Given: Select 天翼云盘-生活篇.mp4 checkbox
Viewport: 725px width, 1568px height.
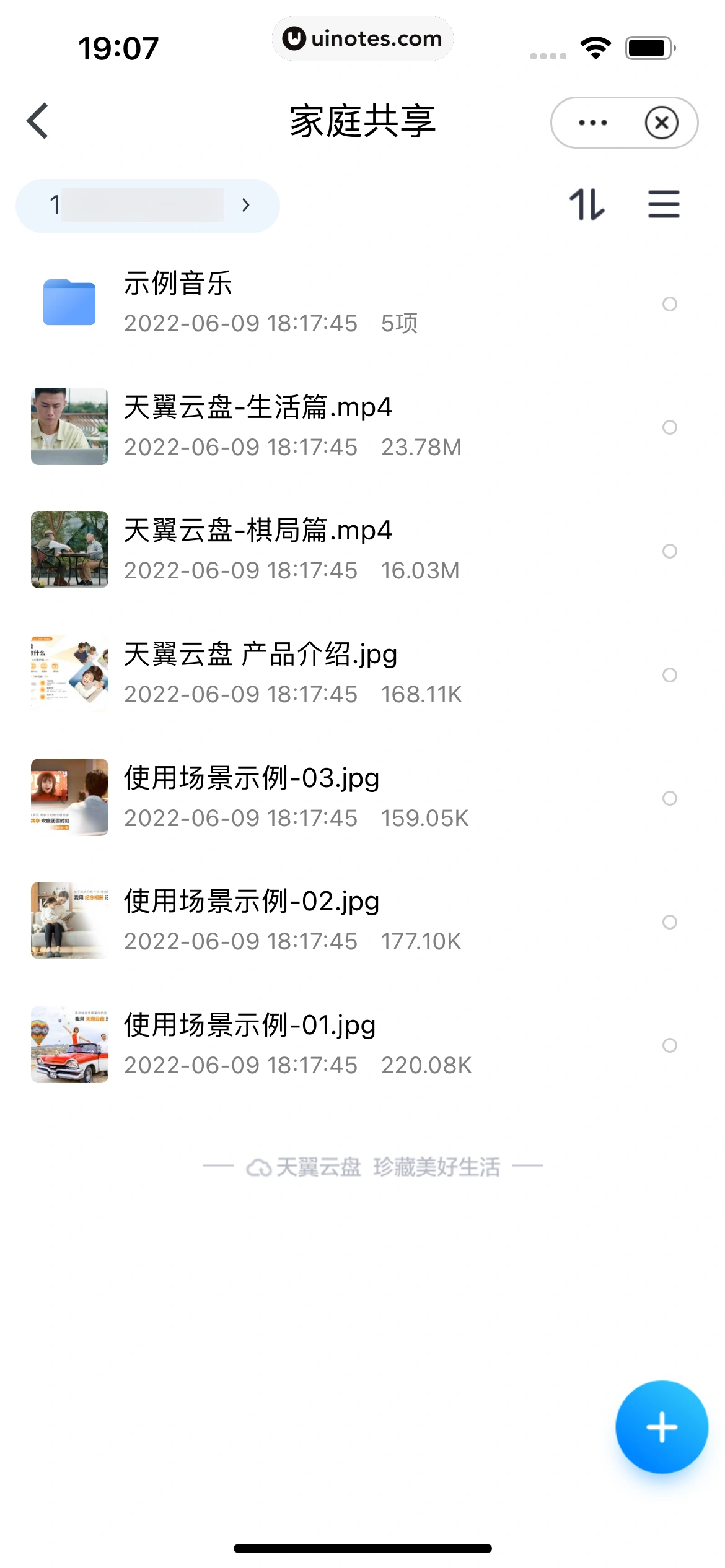Looking at the screenshot, I should click(x=669, y=427).
